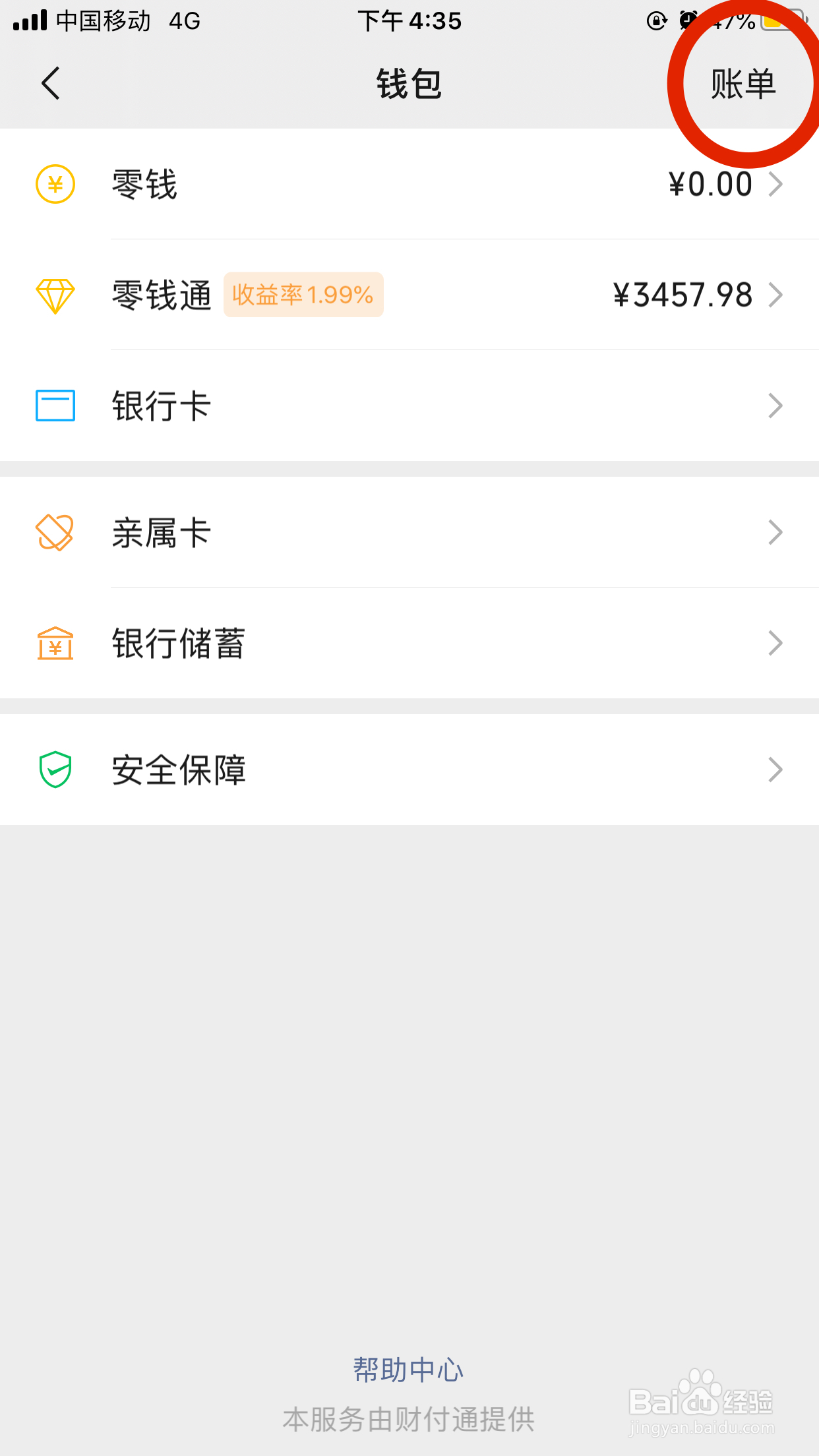Open 账单 in the top bar

point(743,84)
